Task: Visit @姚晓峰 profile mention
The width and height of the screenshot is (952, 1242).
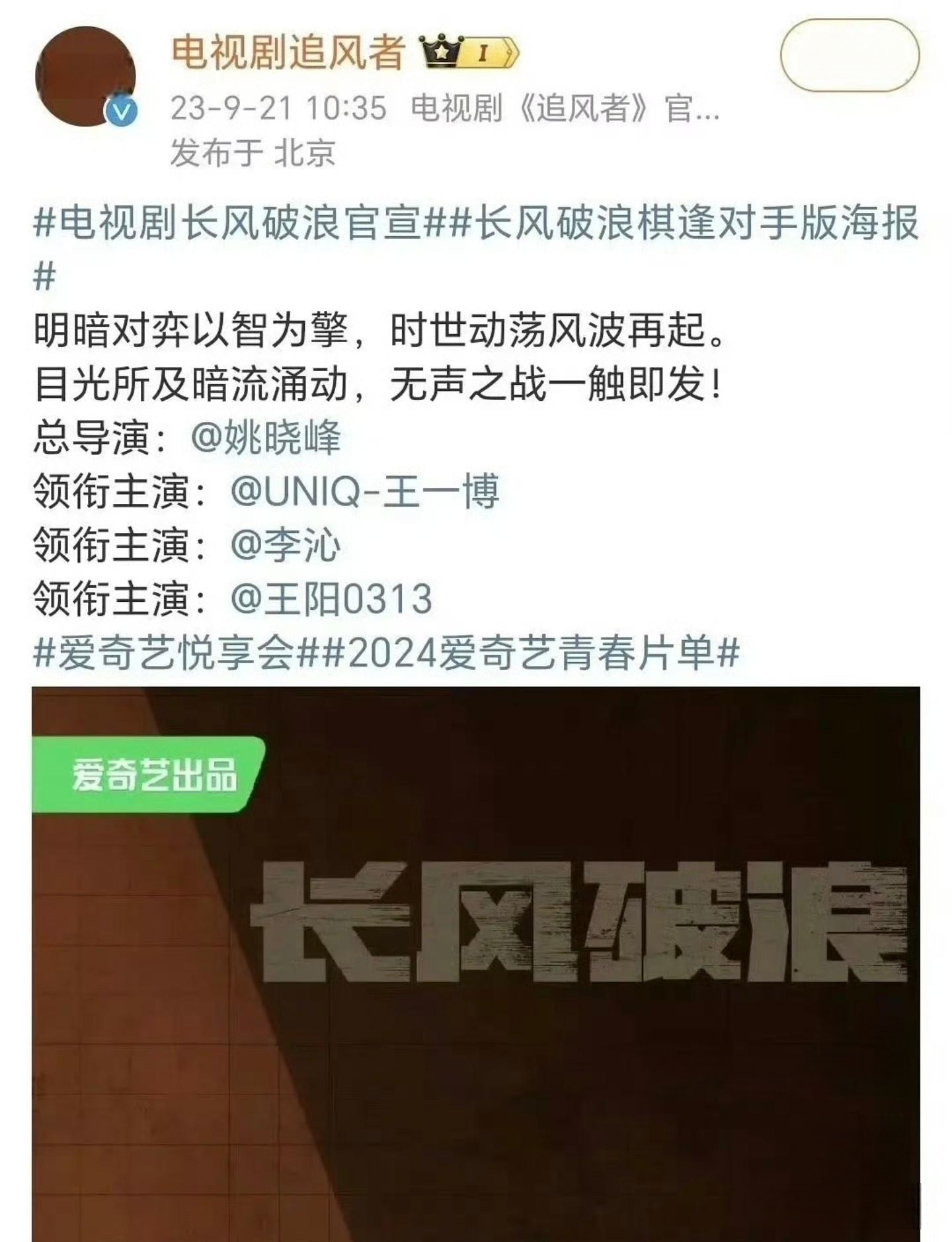Action: tap(266, 437)
